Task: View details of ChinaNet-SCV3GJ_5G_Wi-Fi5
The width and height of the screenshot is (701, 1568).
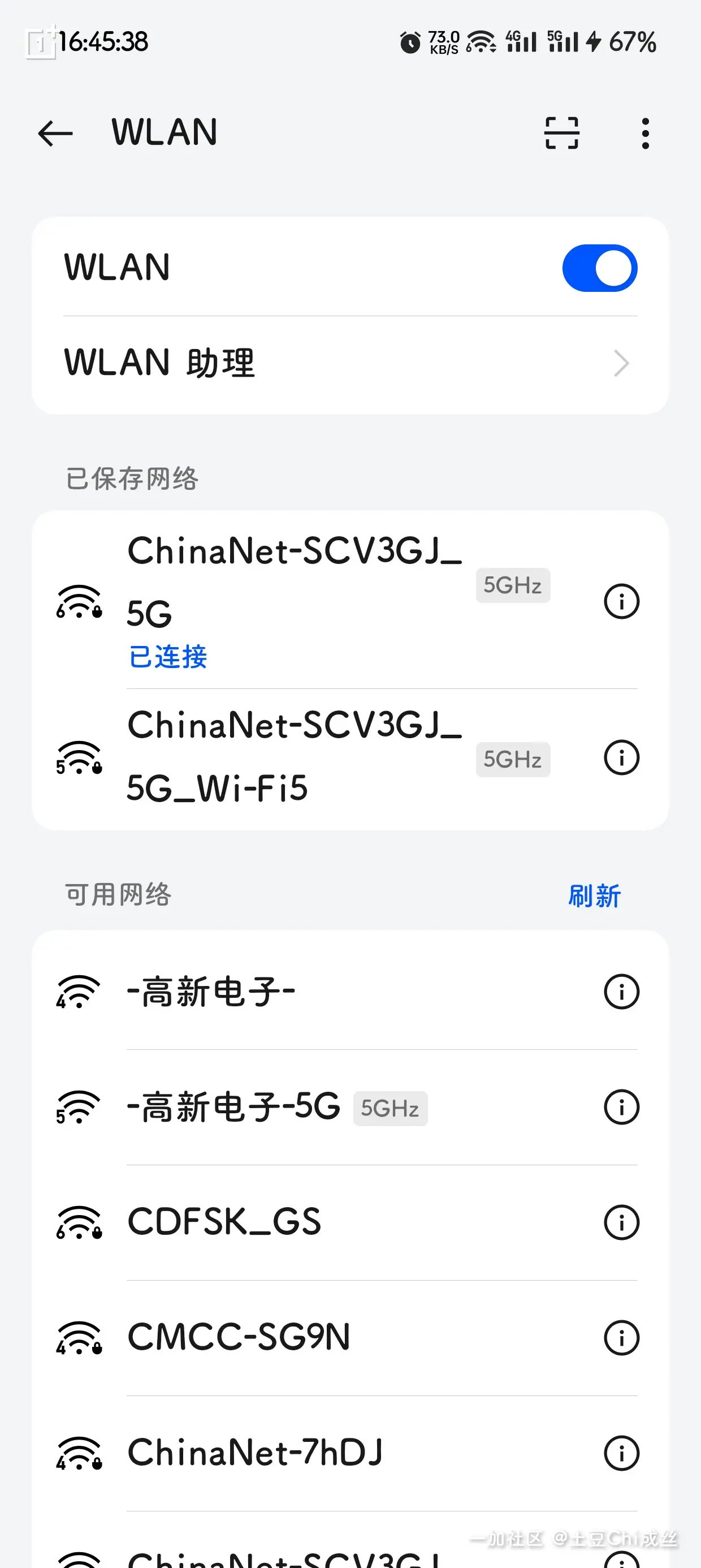Action: coord(621,758)
